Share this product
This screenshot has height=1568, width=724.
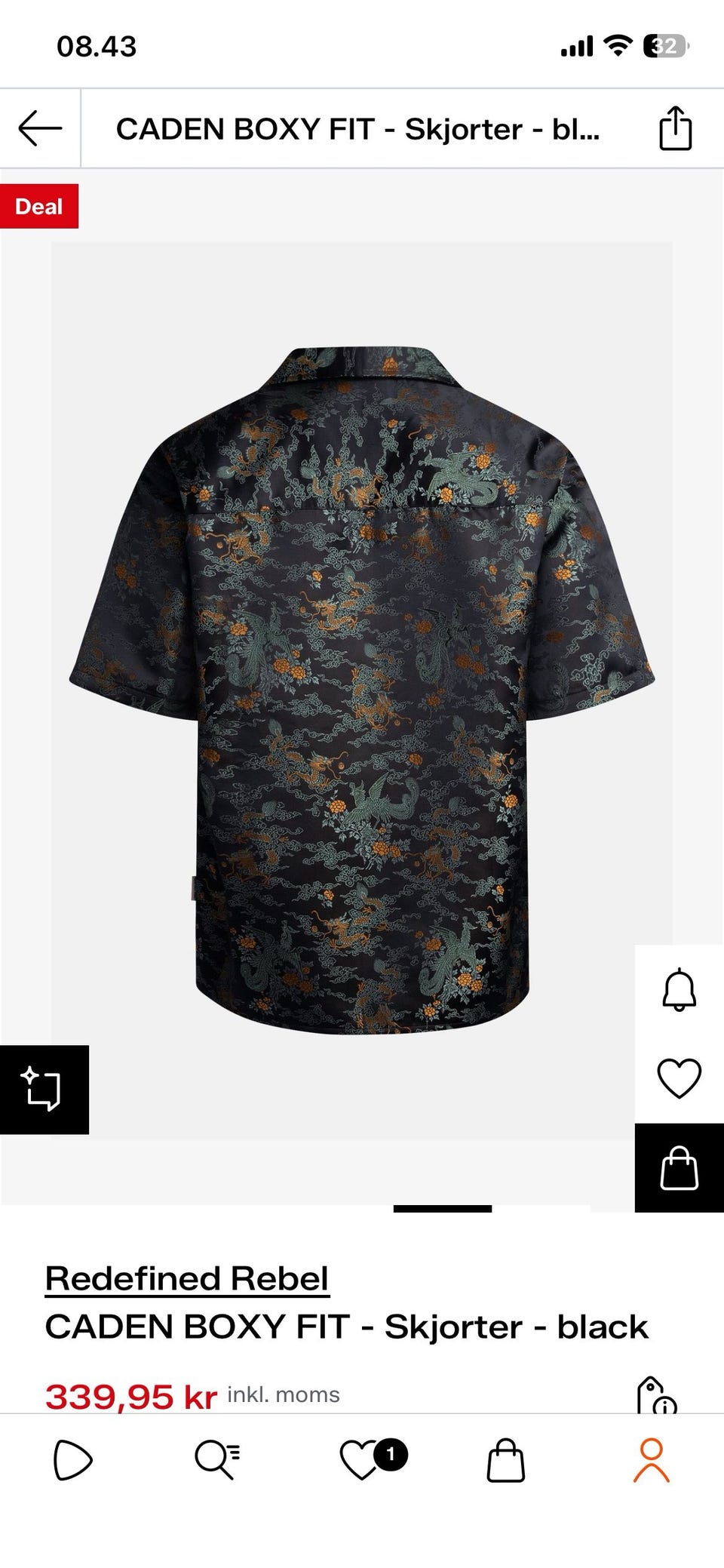[x=675, y=128]
